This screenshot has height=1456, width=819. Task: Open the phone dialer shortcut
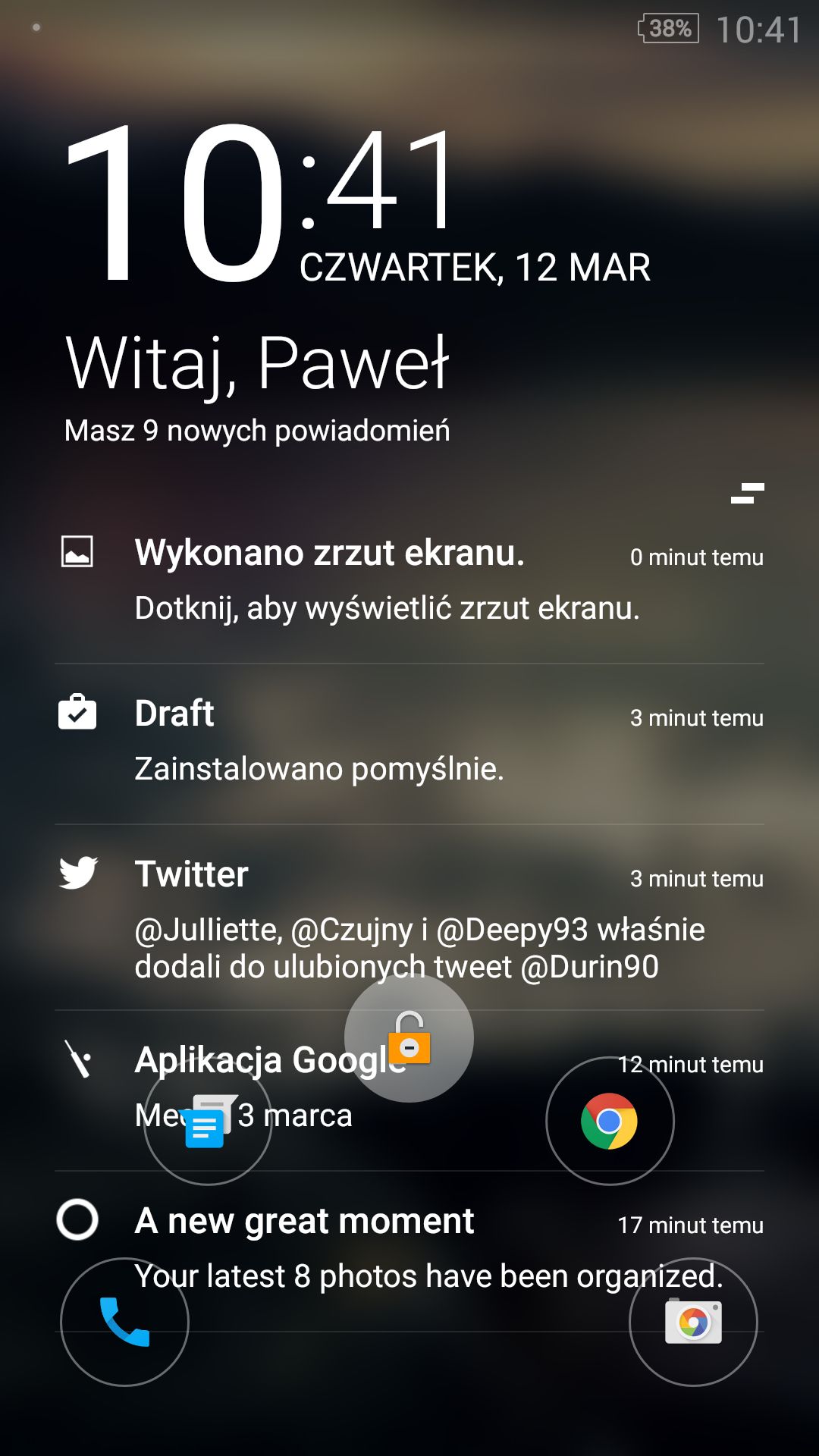tap(124, 1322)
